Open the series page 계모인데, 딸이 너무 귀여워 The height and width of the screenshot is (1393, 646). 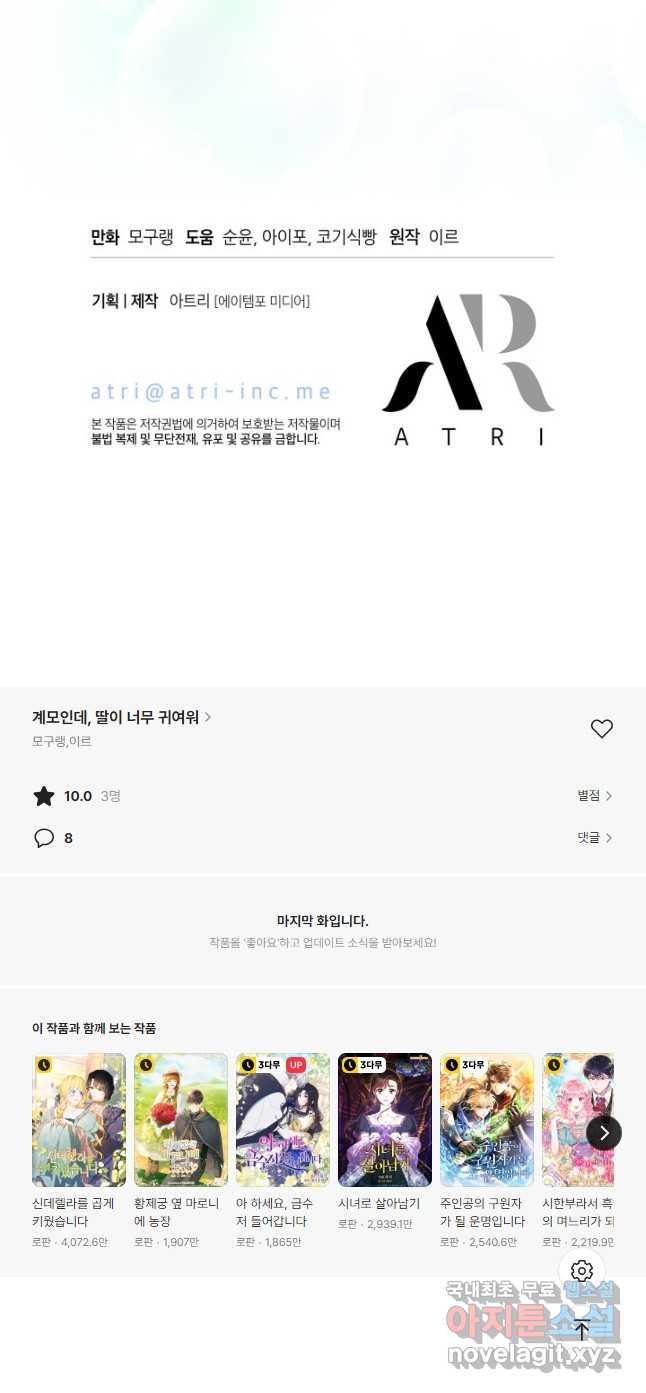[122, 717]
